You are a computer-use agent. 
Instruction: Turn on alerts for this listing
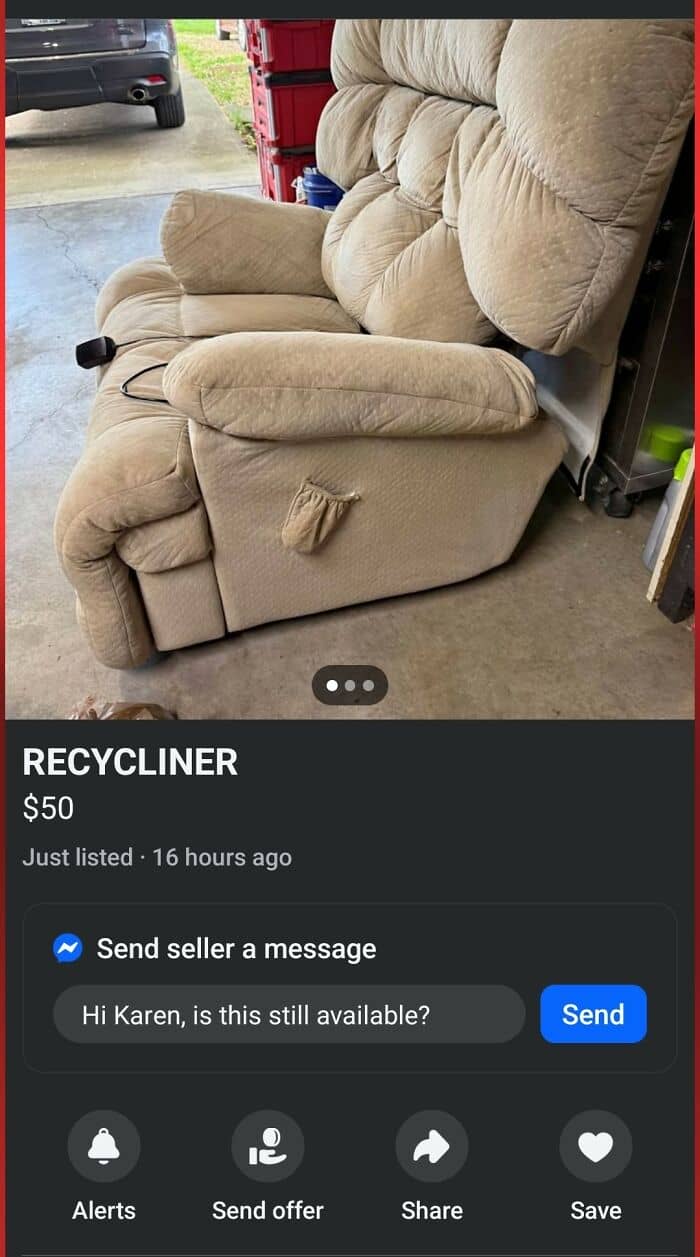tap(104, 1146)
